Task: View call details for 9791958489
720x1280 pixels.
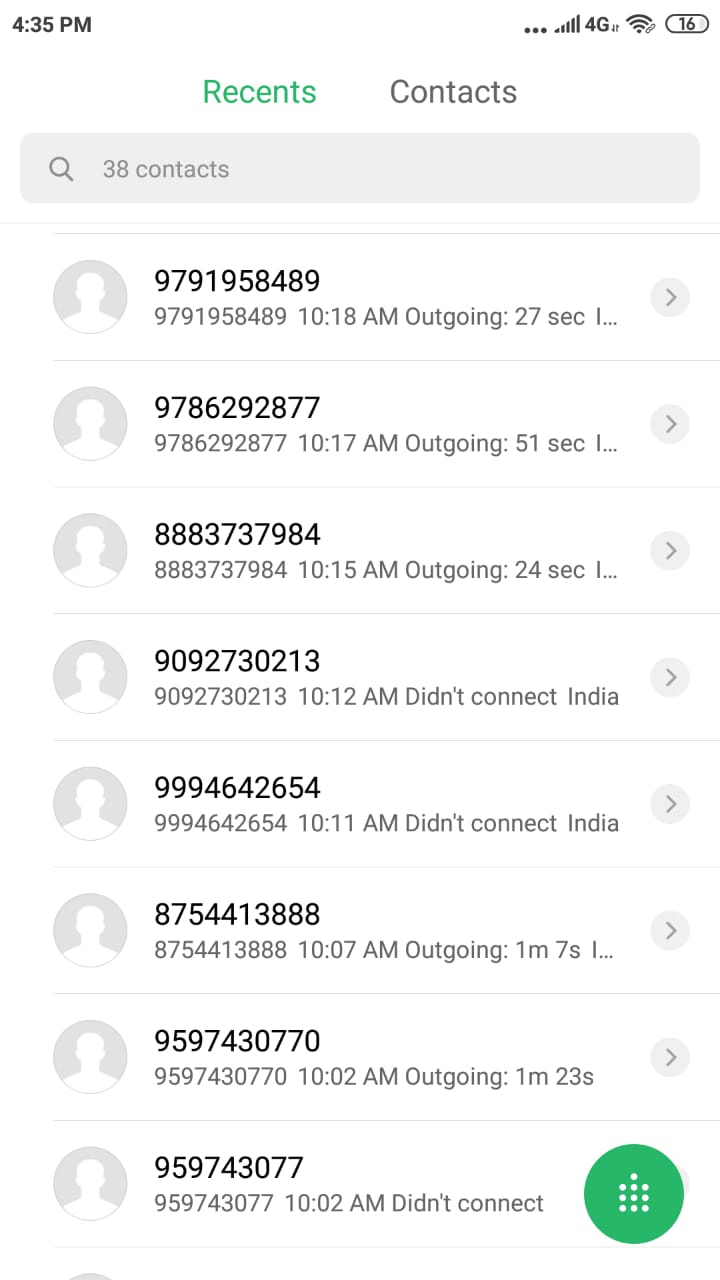Action: coord(670,298)
